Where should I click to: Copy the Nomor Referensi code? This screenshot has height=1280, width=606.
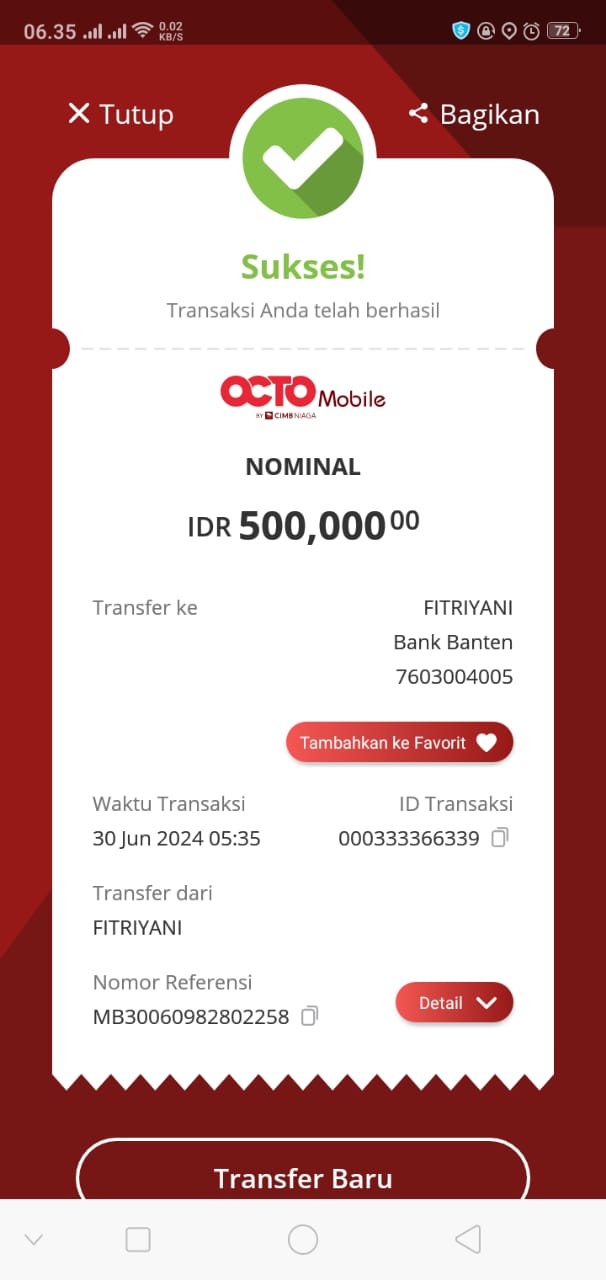pyautogui.click(x=310, y=1016)
